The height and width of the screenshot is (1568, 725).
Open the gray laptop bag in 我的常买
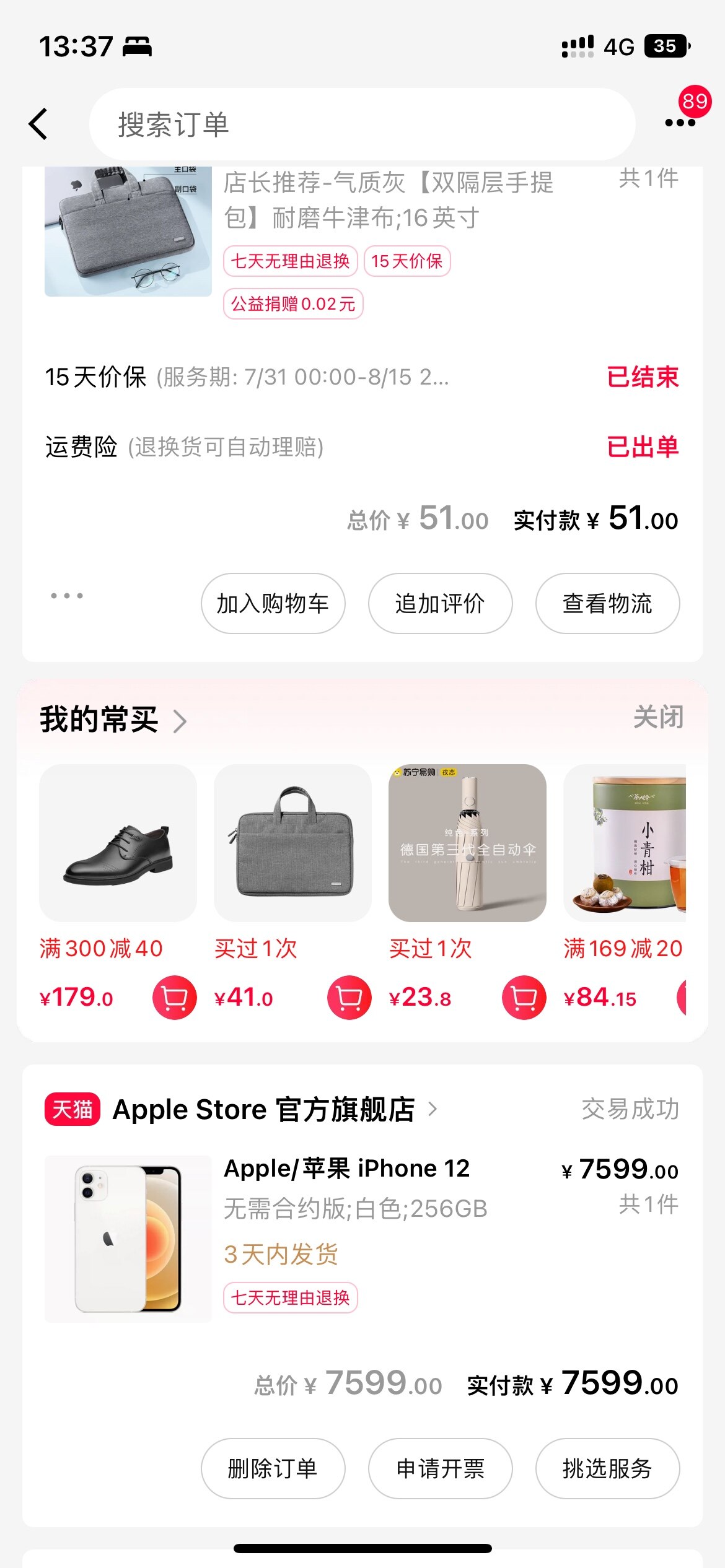[x=292, y=843]
